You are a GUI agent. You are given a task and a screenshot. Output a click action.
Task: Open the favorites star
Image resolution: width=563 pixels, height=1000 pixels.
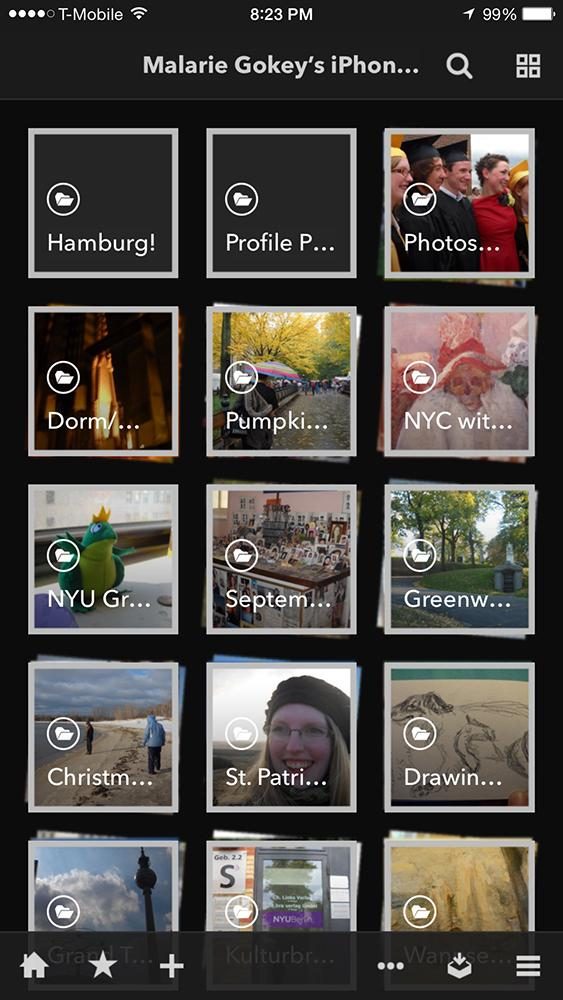pos(103,966)
